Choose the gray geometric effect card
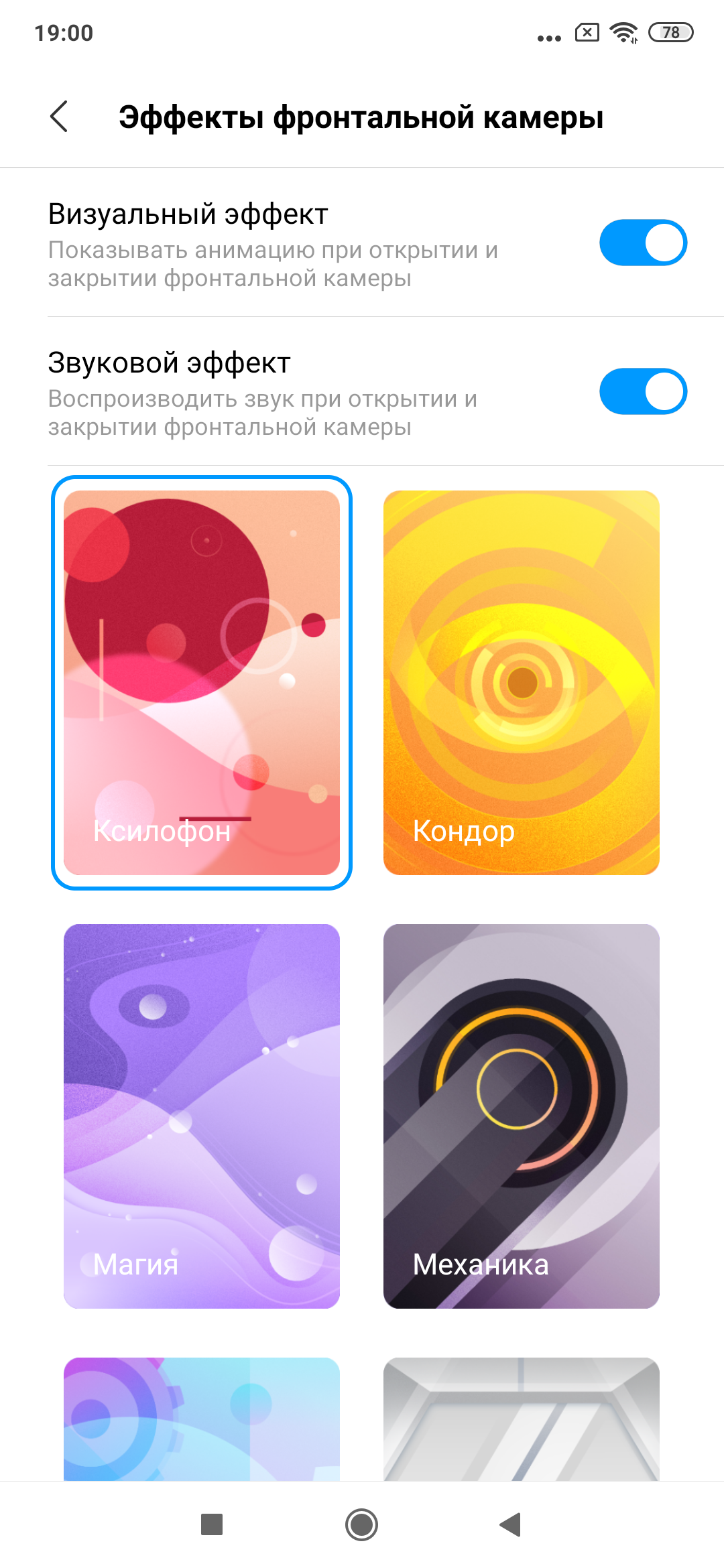This screenshot has height=1568, width=724. coord(521,1417)
